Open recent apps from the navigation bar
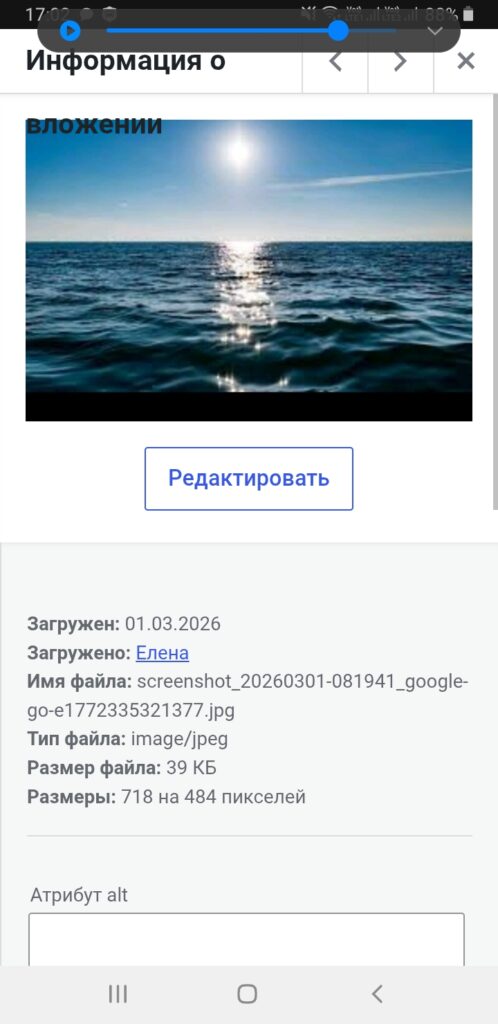 pos(118,994)
